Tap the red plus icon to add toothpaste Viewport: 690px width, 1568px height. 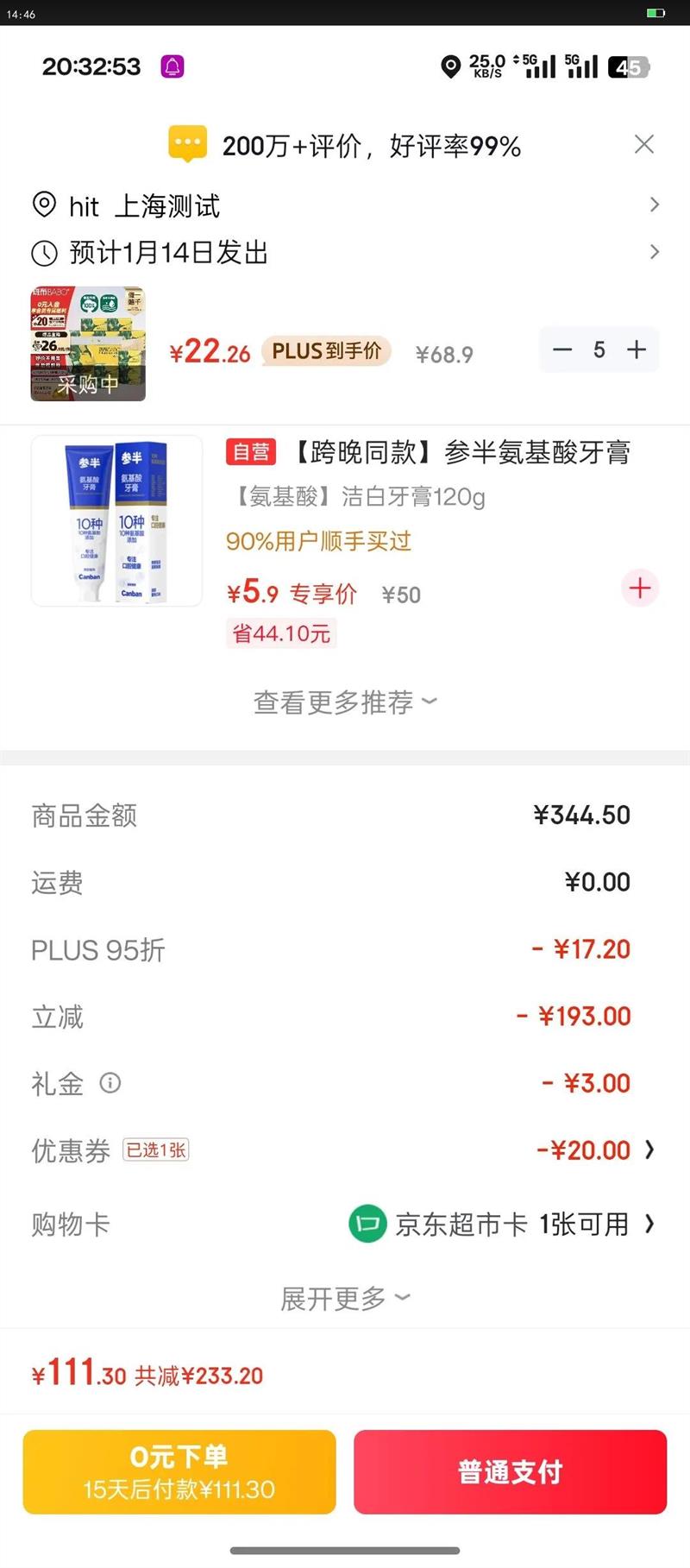pyautogui.click(x=639, y=589)
